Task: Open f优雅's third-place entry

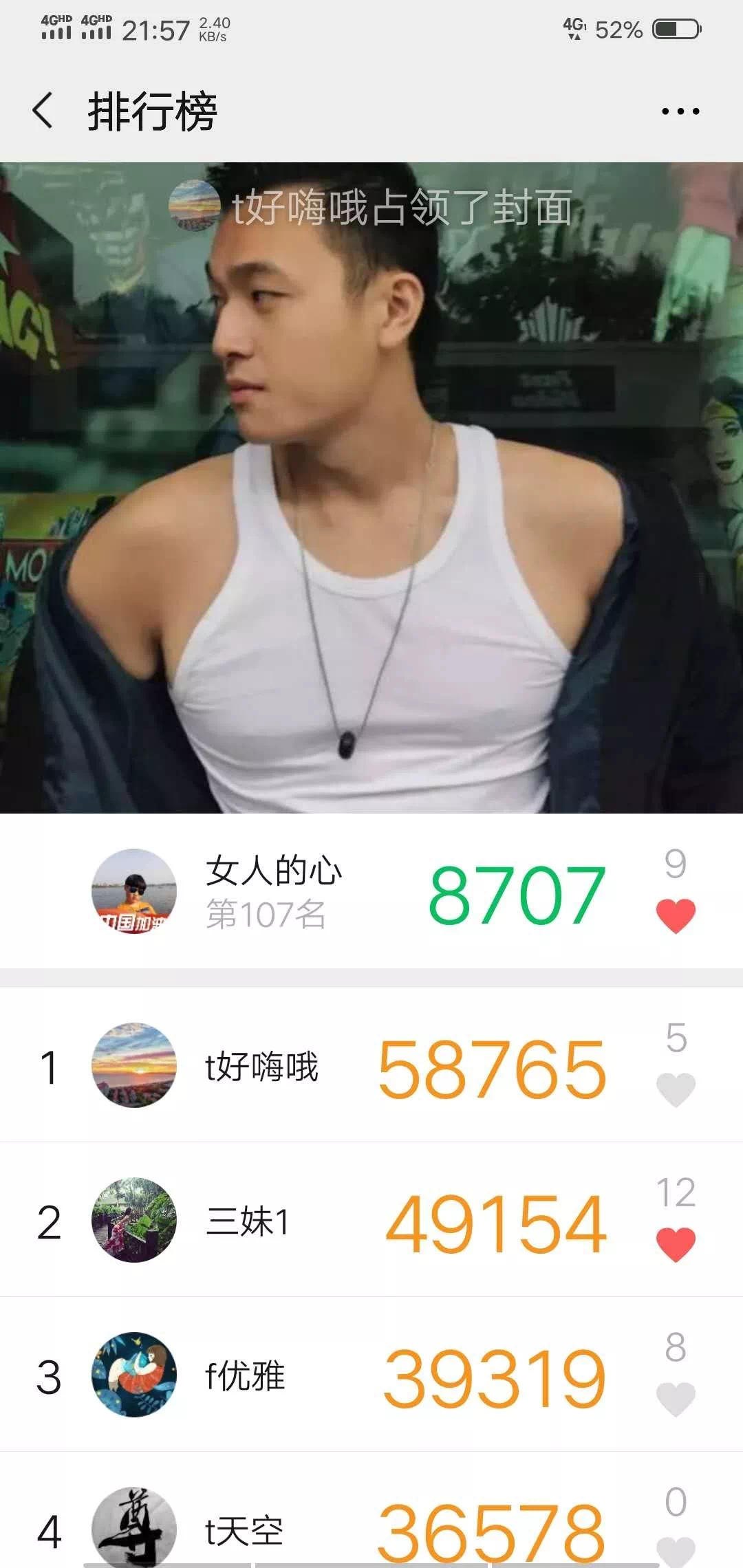Action: coord(275,1376)
